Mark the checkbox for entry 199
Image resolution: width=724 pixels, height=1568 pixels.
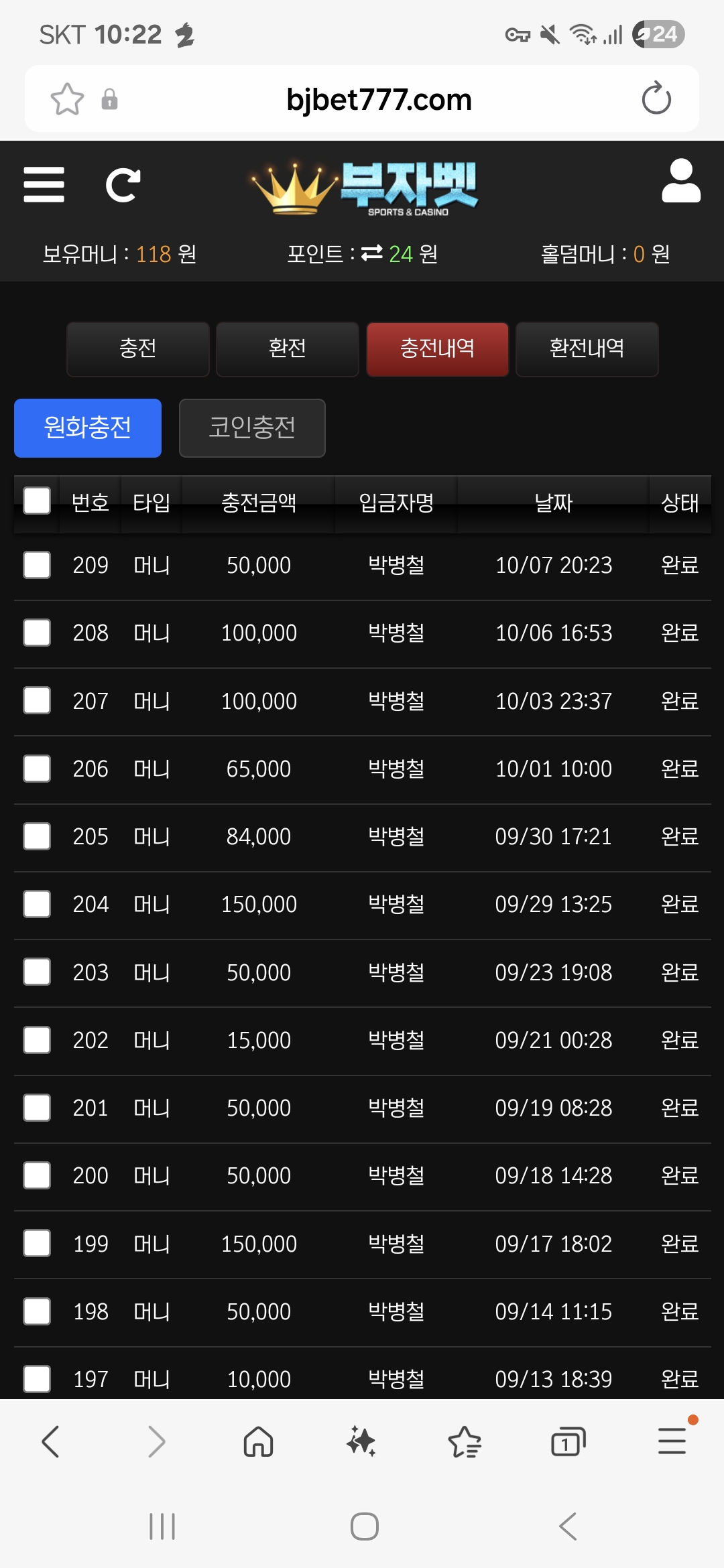coord(37,1243)
